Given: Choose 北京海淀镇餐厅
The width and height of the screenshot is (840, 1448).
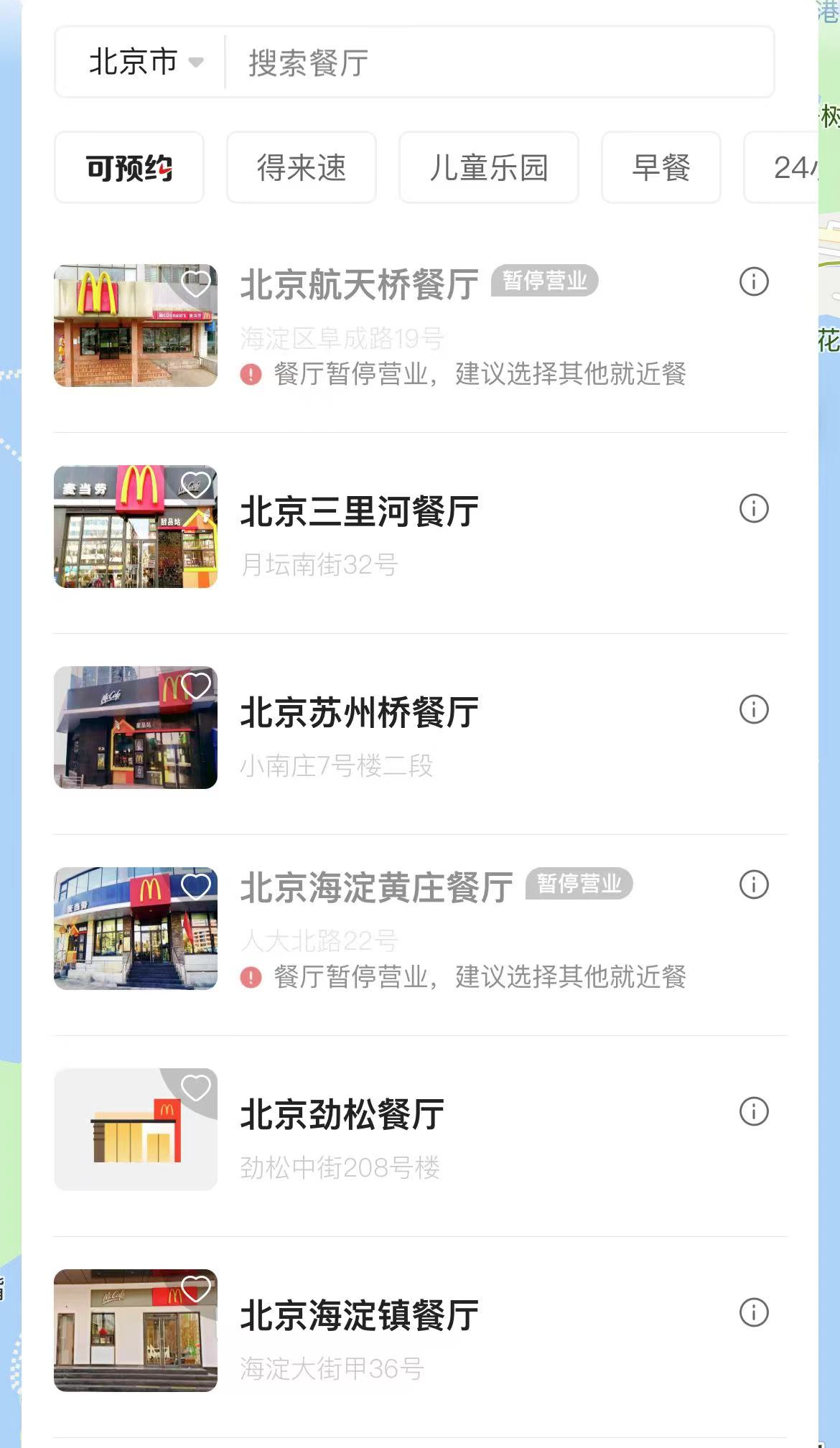Looking at the screenshot, I should pyautogui.click(x=359, y=1316).
